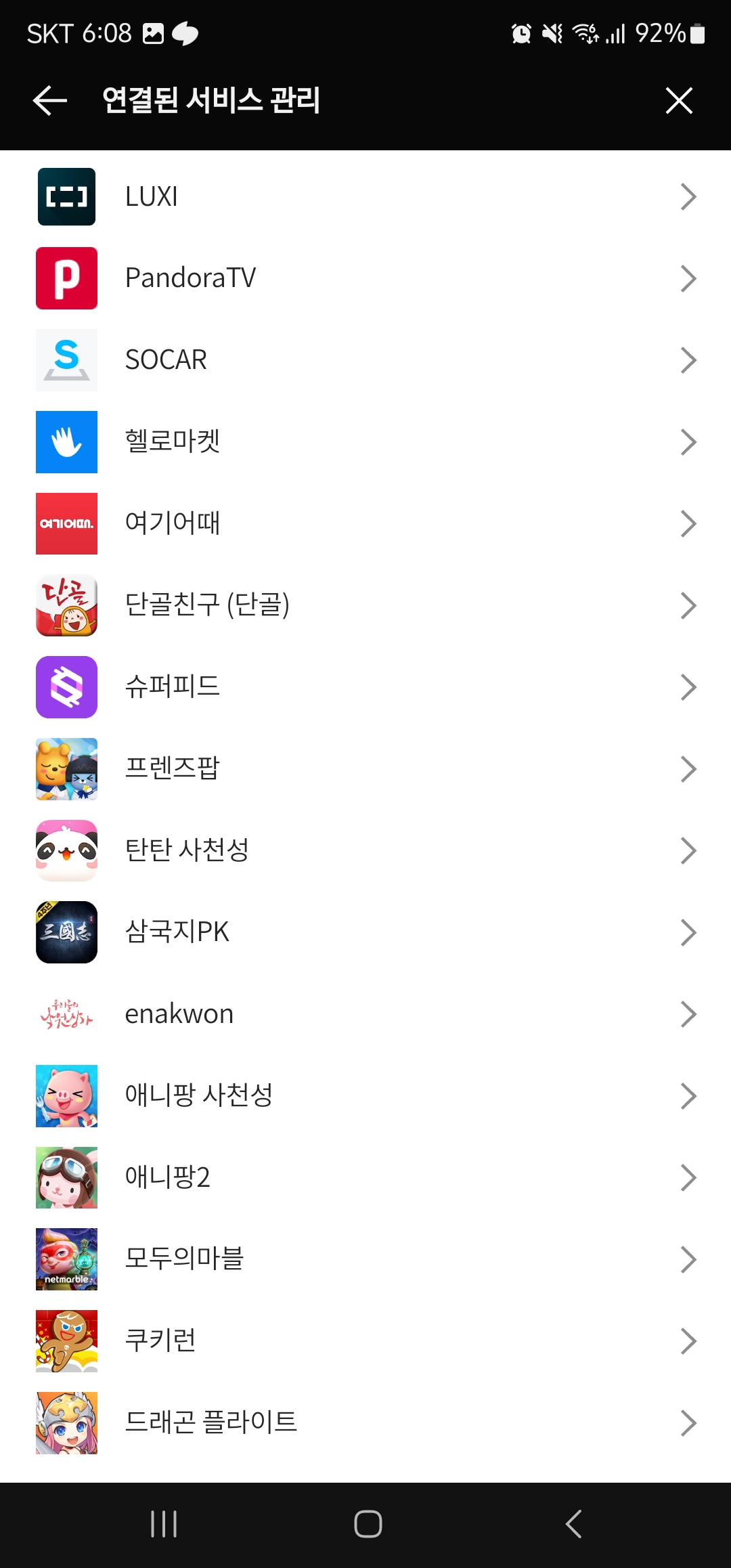Image resolution: width=731 pixels, height=1568 pixels.
Task: Click the 모두의마블 netmarble icon
Action: pos(66,1259)
